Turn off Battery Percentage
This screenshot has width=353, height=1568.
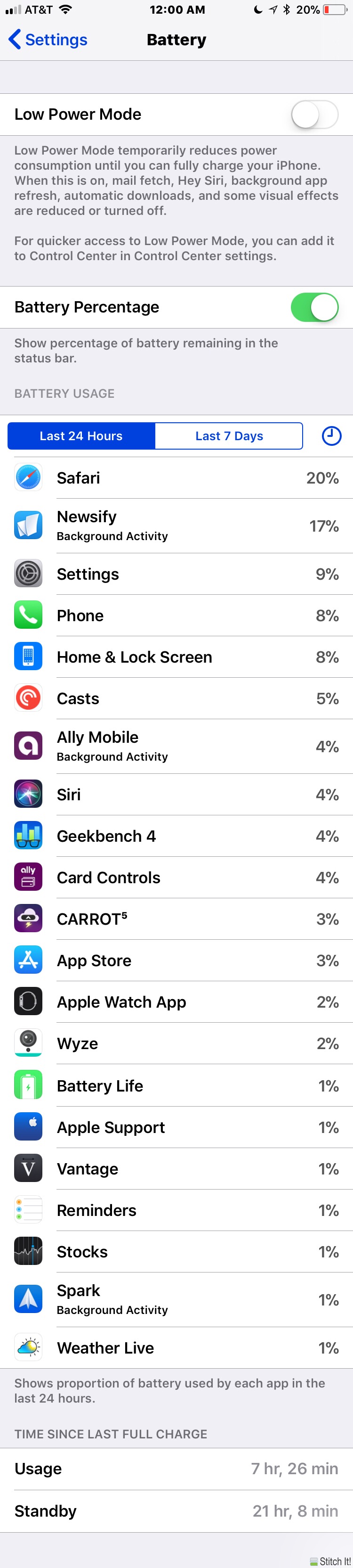(x=313, y=307)
